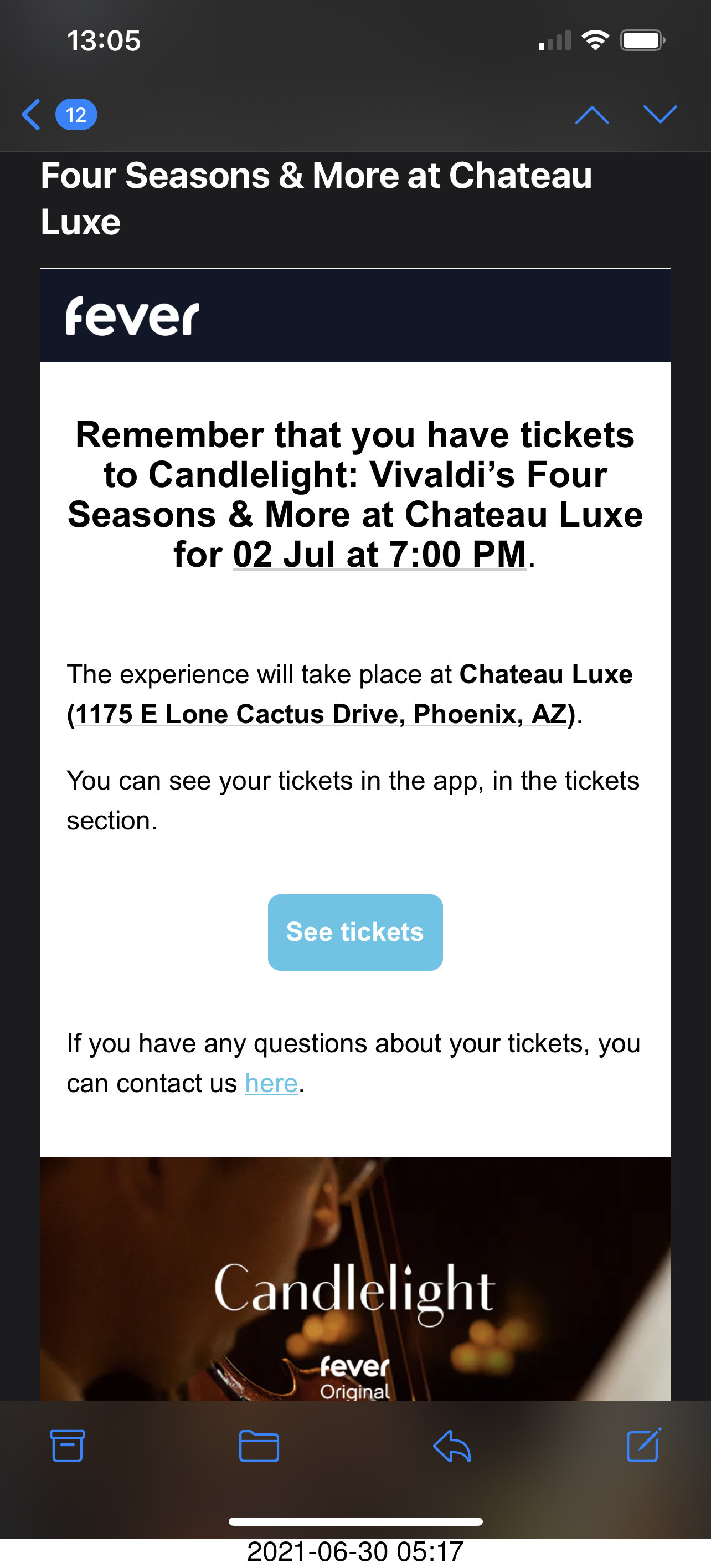This screenshot has height=1568, width=711.
Task: Open the contact us 'here' link
Action: pos(271,1084)
